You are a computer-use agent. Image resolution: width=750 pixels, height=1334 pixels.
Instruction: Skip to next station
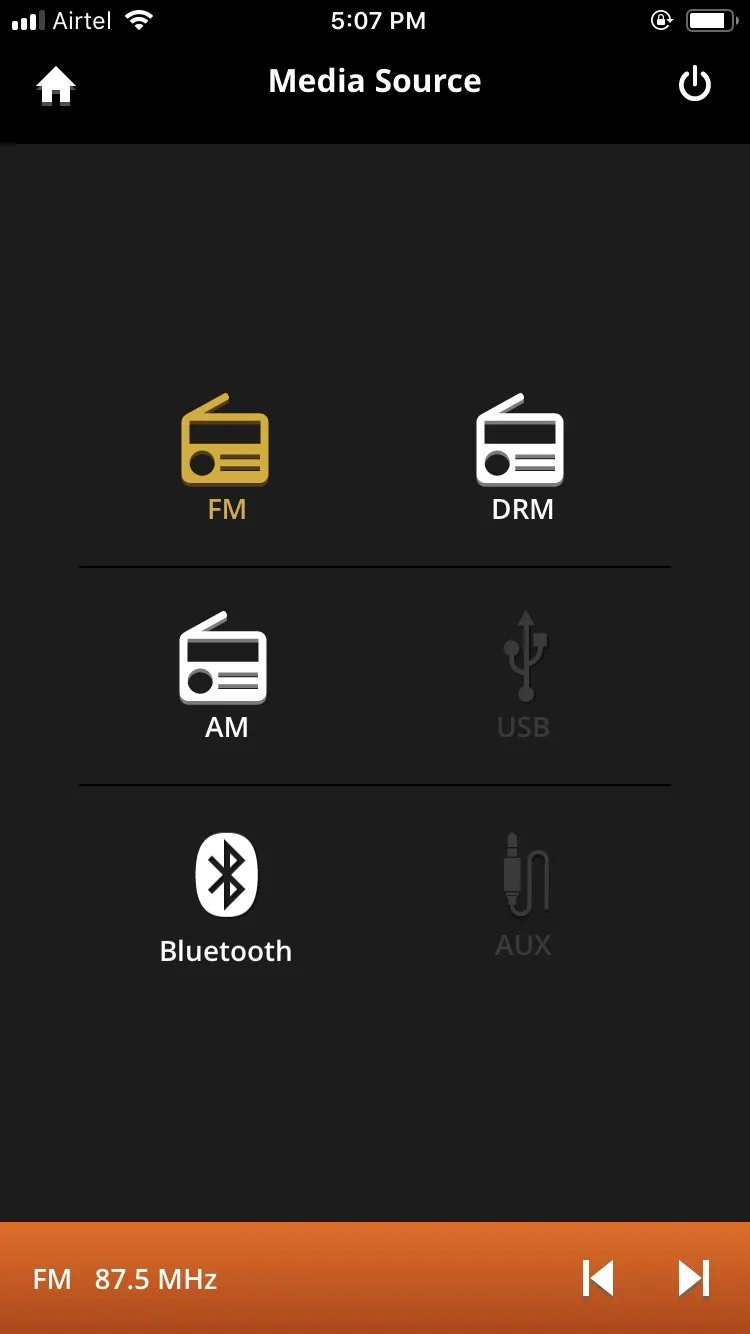pos(693,1278)
